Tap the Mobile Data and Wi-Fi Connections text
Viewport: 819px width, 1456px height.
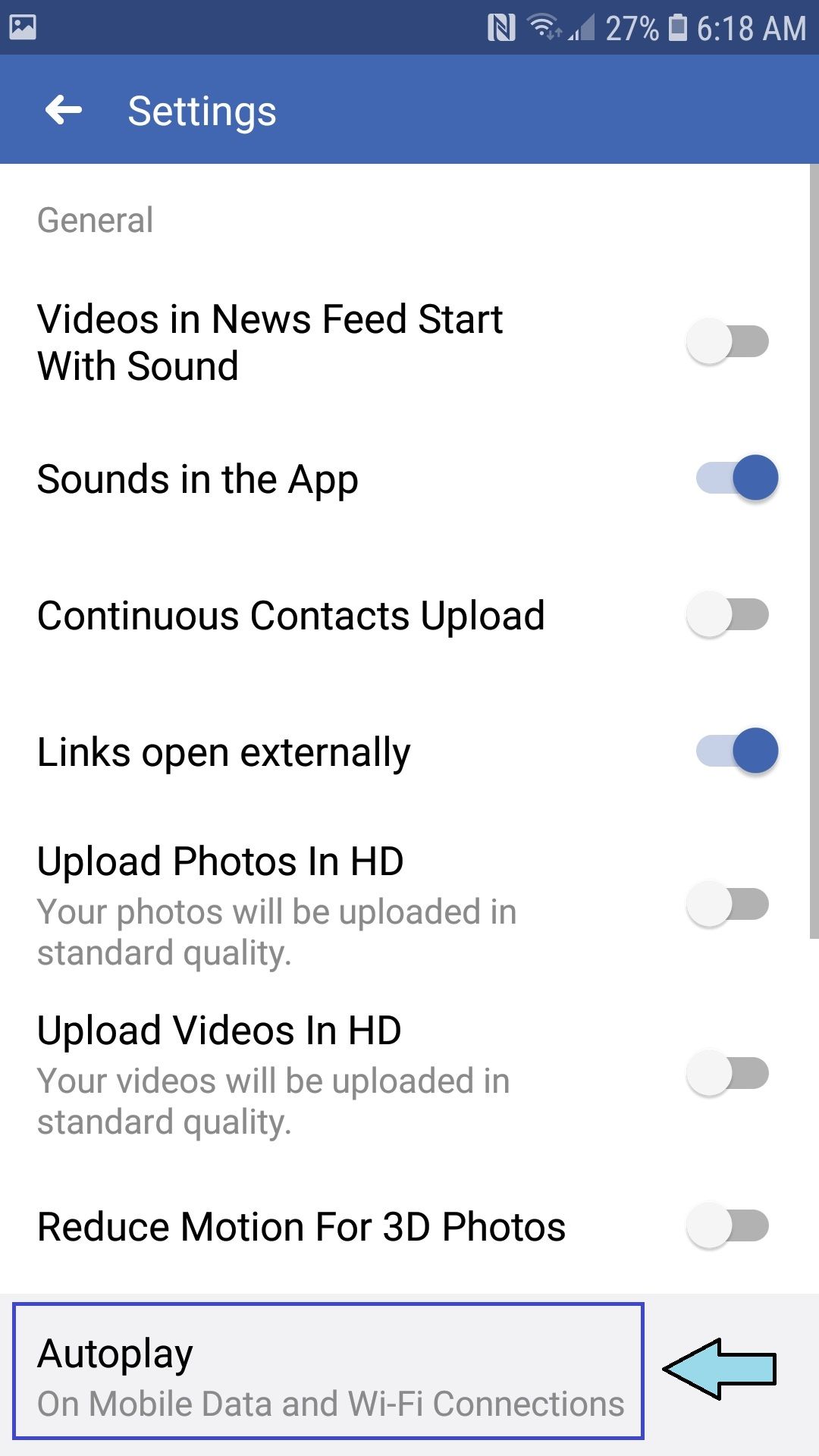330,1403
